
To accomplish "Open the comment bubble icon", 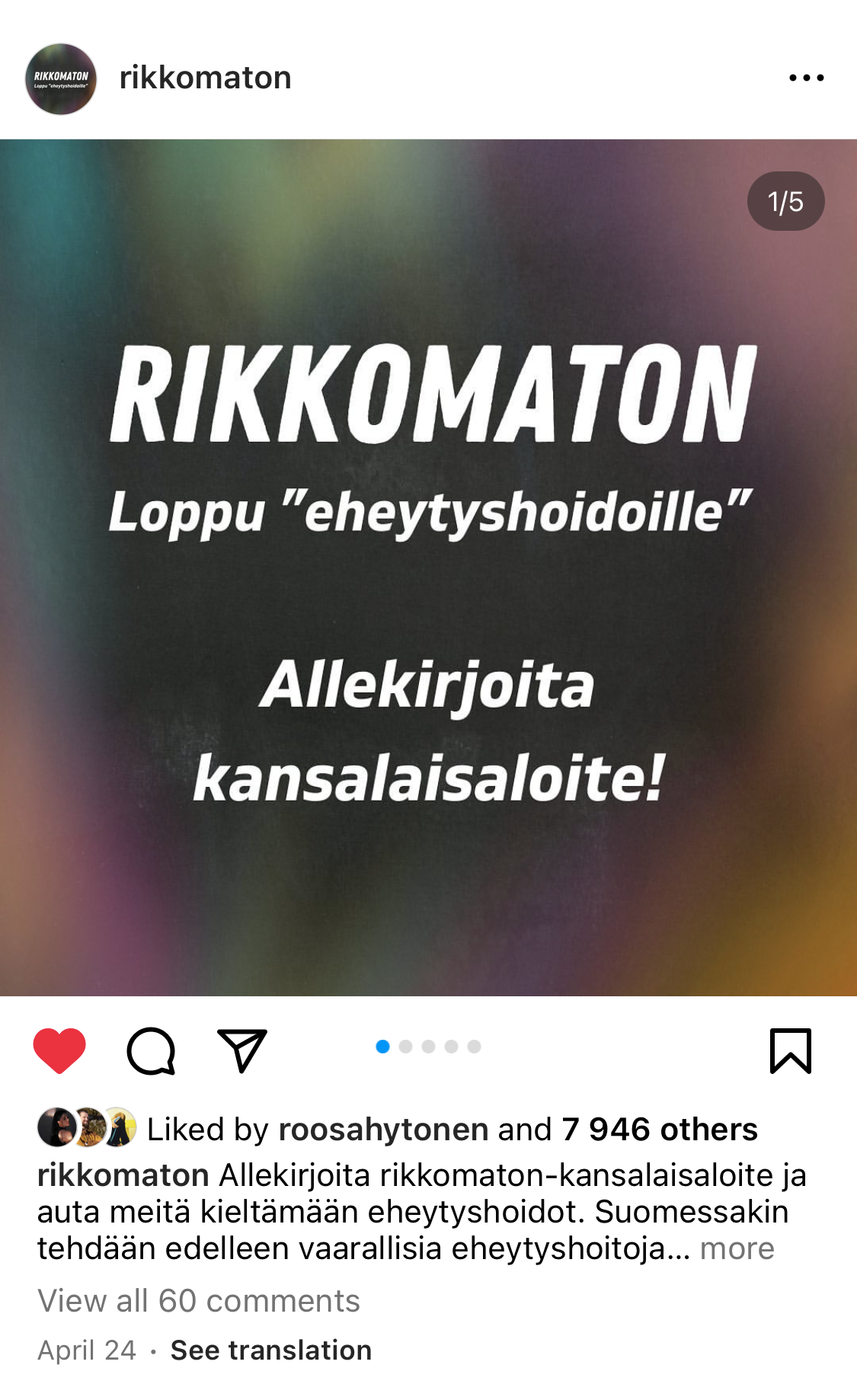I will click(151, 1050).
